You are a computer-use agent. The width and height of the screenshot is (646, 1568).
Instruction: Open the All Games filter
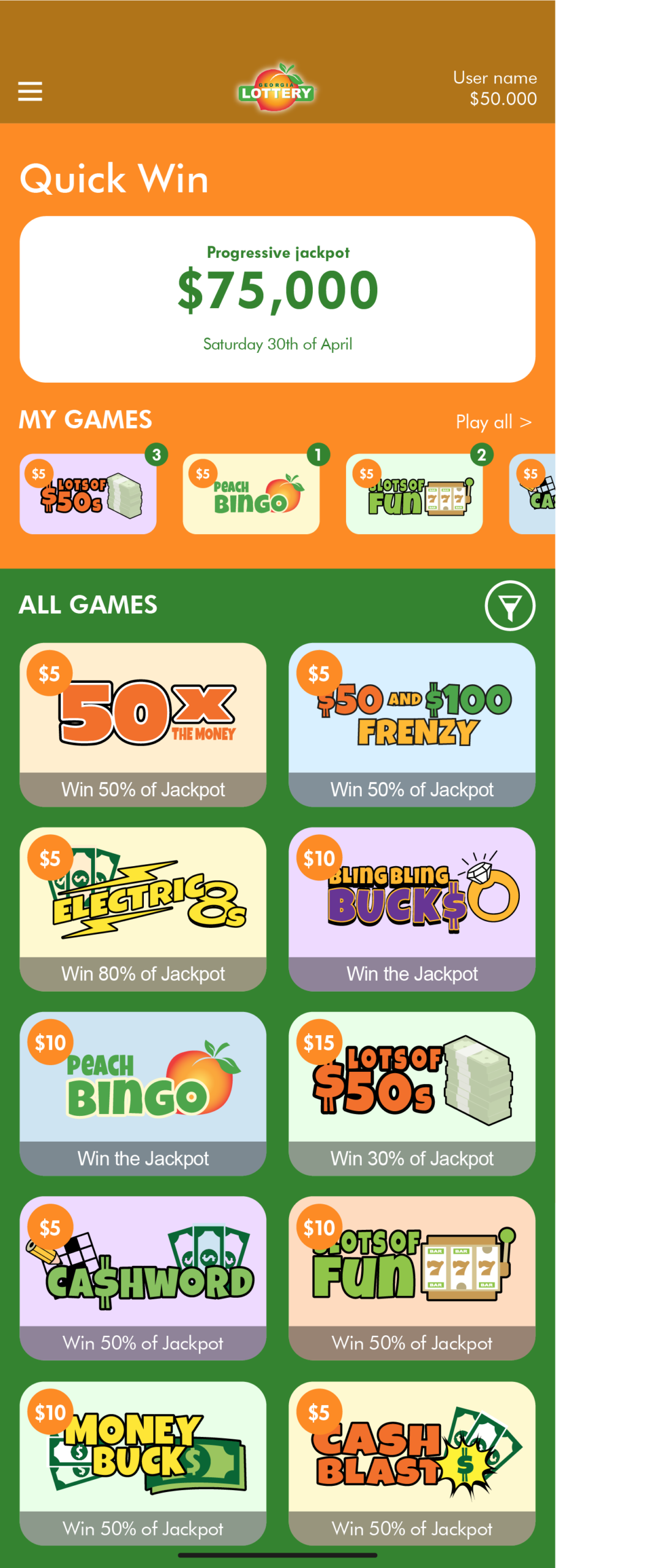(x=509, y=605)
